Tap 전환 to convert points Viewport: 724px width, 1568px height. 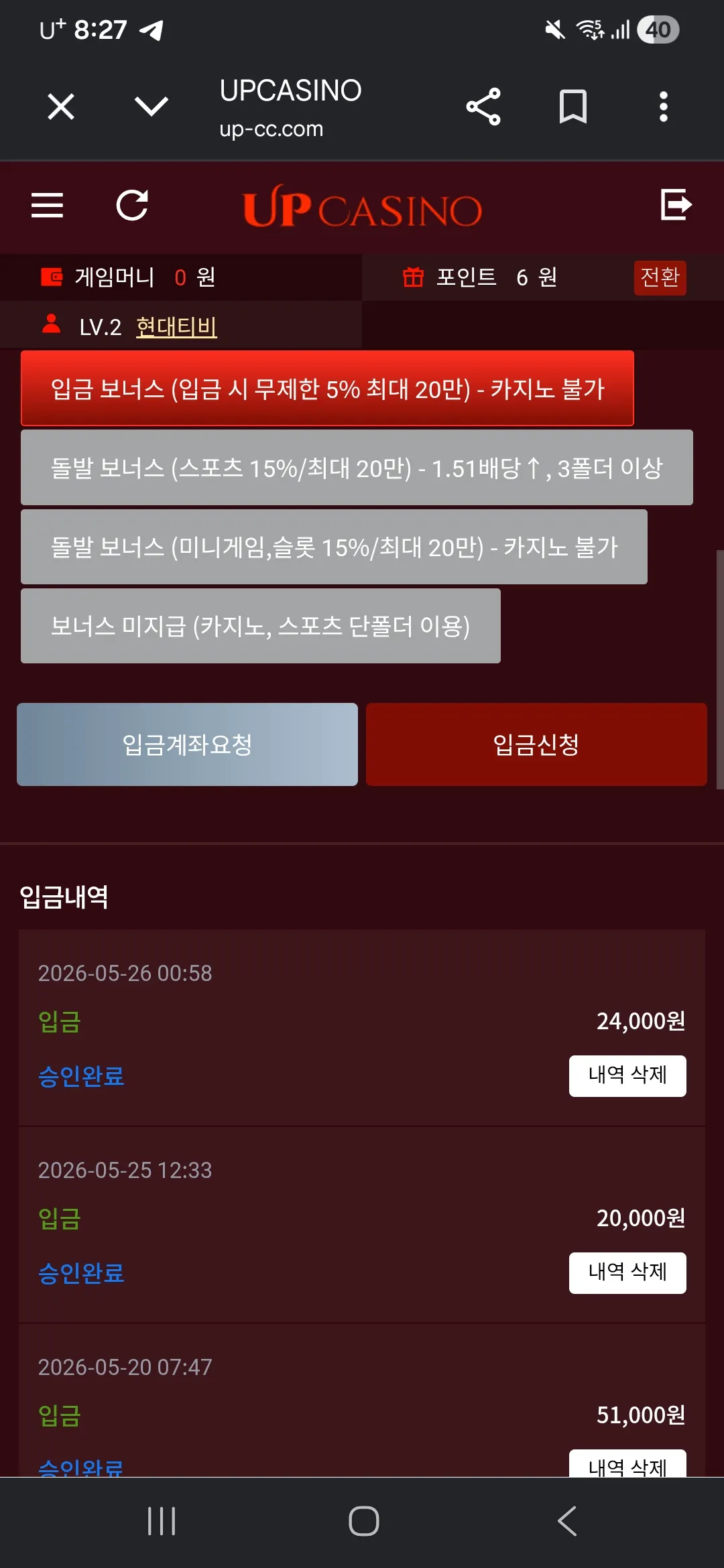pos(660,277)
